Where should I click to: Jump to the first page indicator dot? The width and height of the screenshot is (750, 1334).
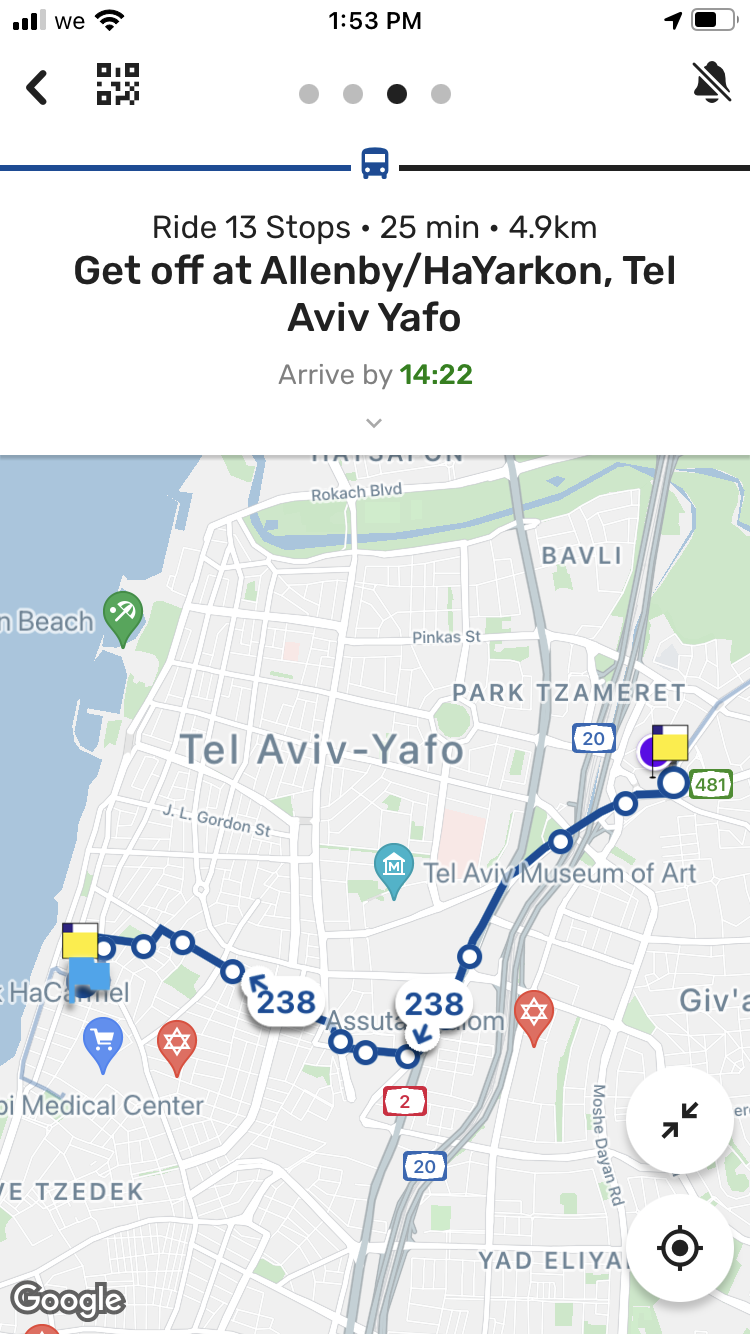tap(309, 94)
